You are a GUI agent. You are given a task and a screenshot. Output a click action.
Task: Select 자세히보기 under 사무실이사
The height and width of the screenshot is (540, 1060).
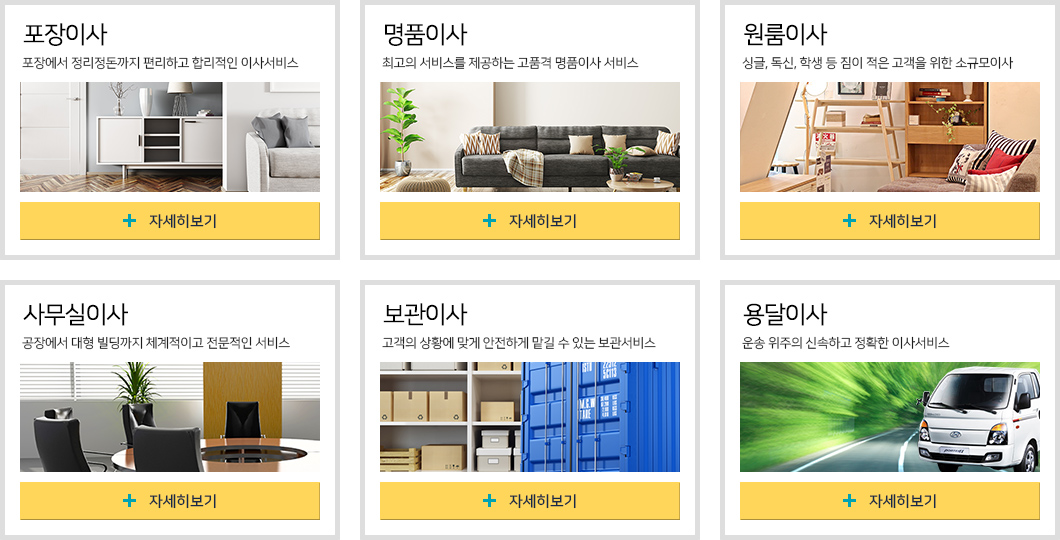pyautogui.click(x=170, y=501)
